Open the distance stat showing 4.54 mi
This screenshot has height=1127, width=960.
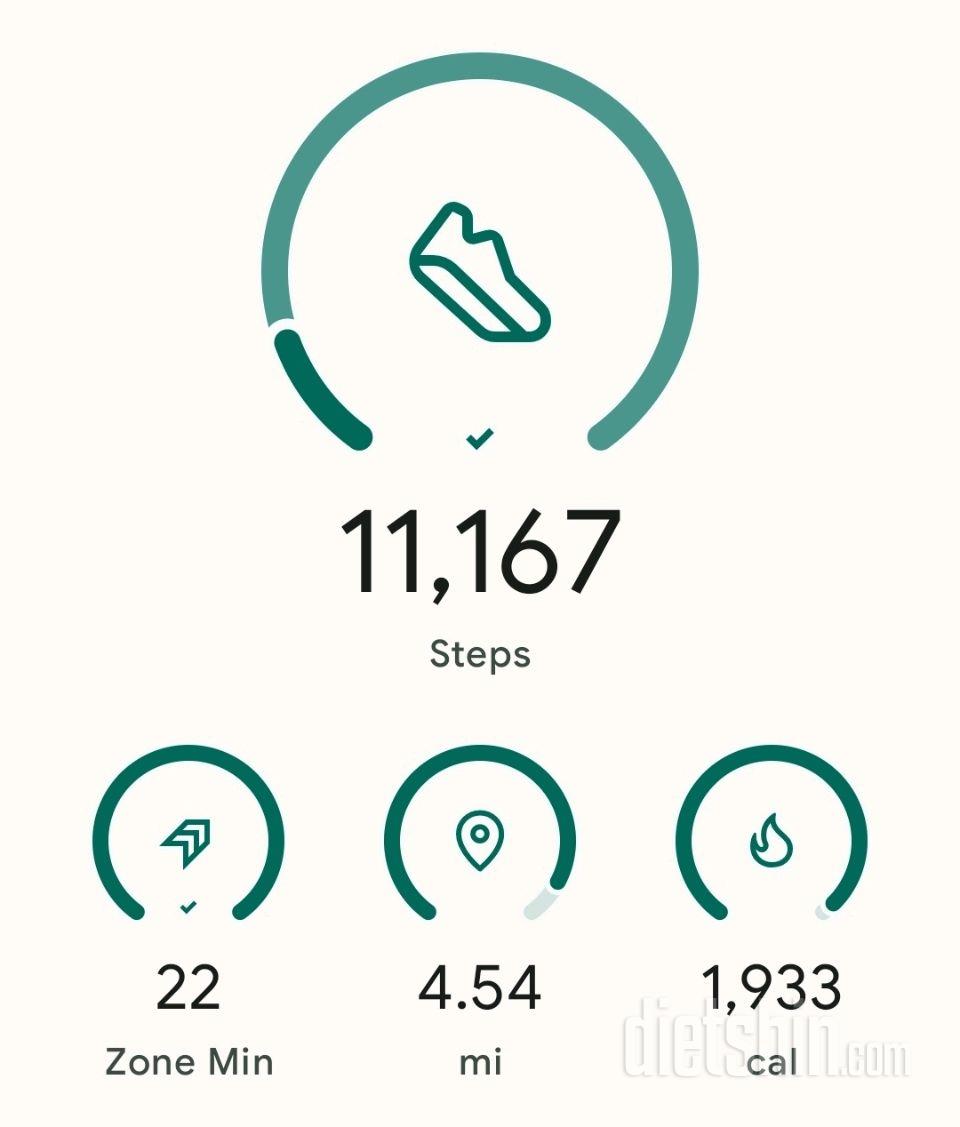tap(480, 840)
